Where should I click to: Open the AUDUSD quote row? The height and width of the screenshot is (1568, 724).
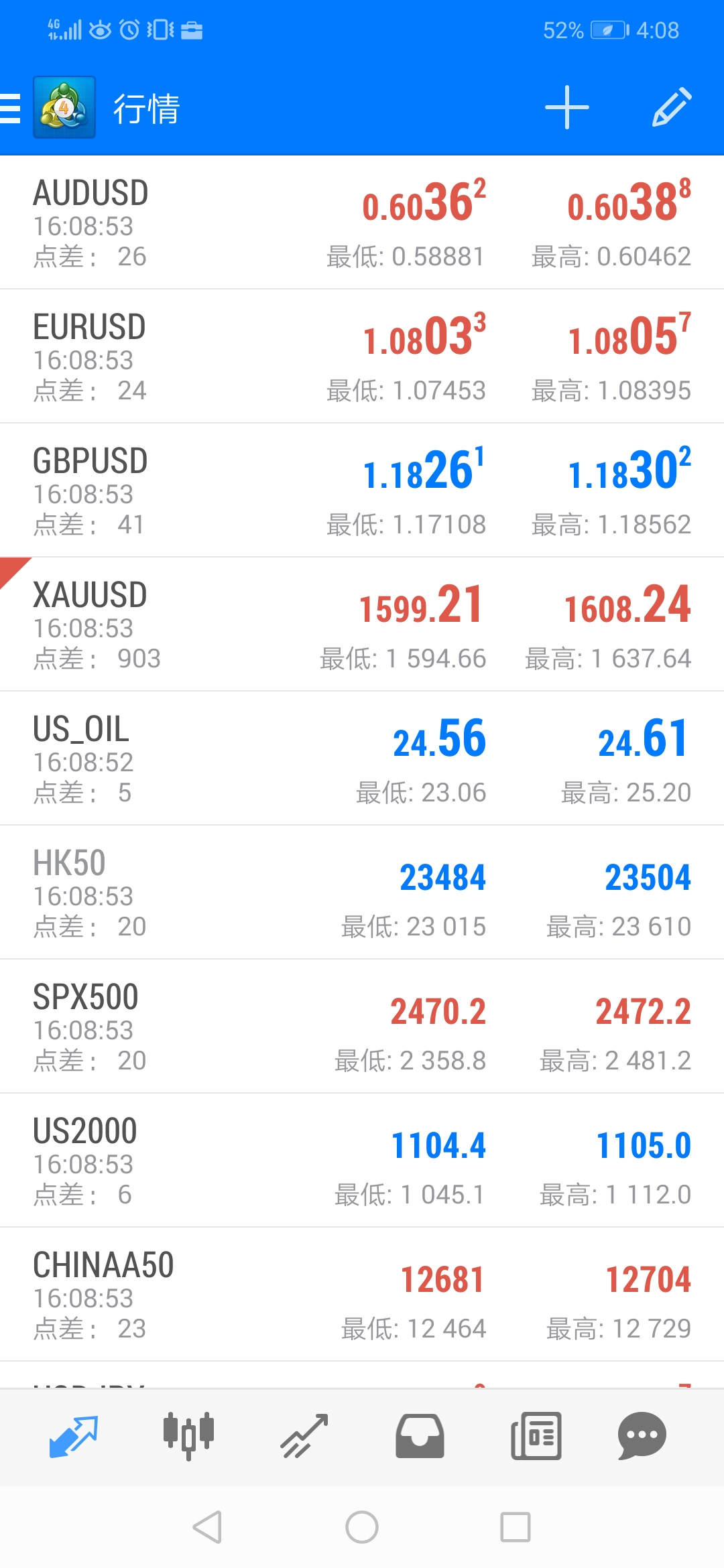click(362, 222)
